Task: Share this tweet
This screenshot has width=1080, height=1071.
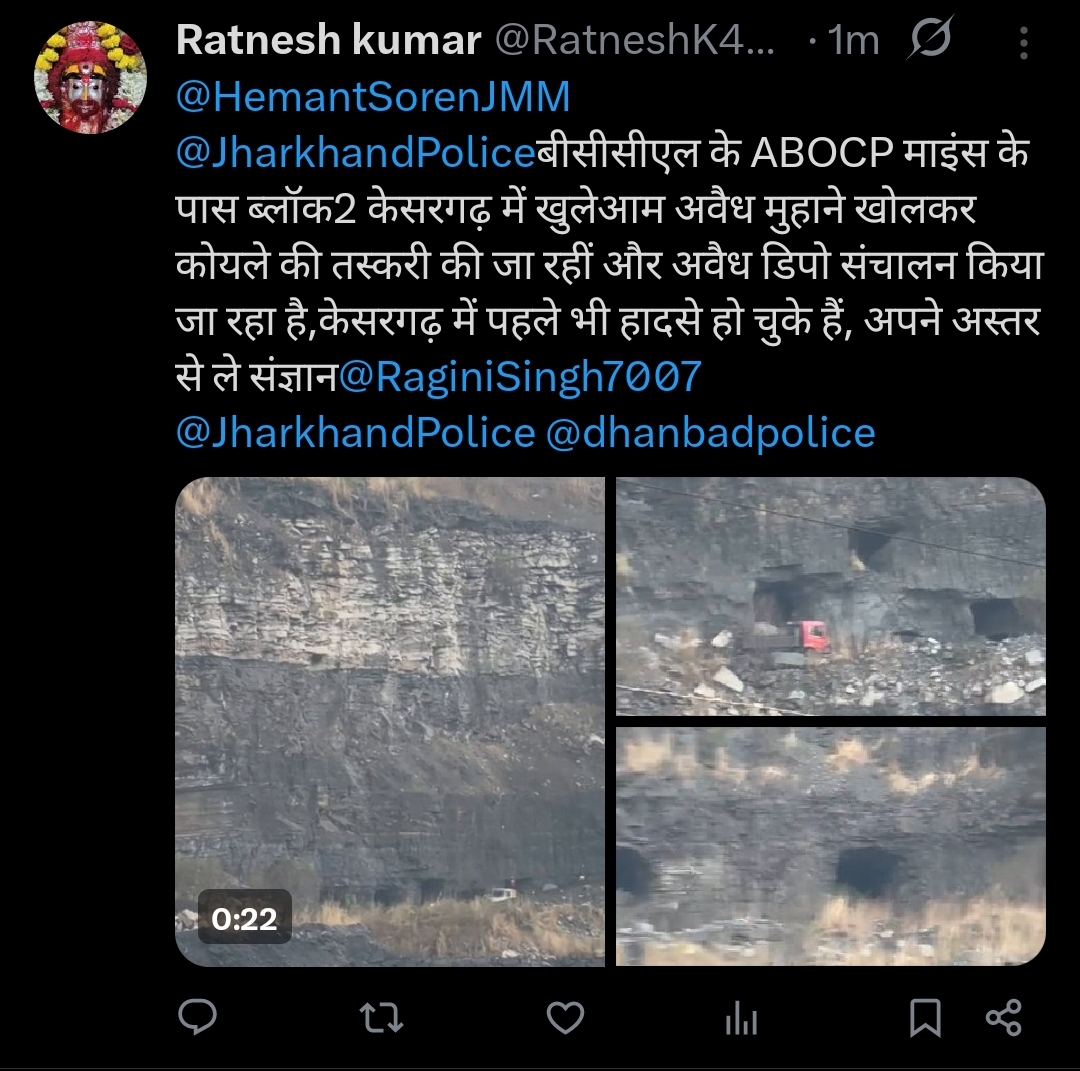Action: click(1003, 1018)
